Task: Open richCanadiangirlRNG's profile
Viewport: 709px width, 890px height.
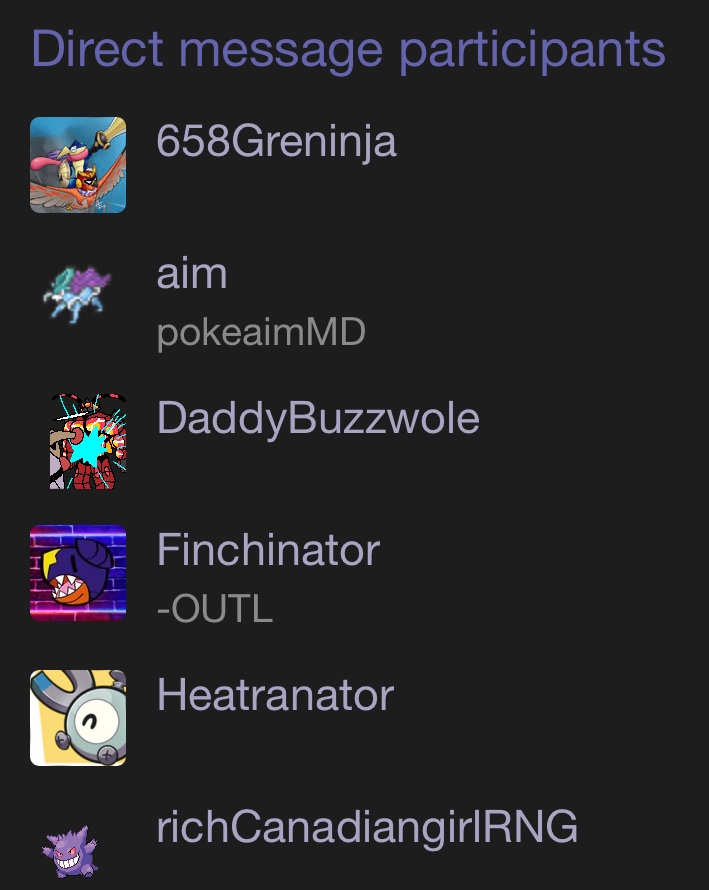Action: [x=367, y=827]
